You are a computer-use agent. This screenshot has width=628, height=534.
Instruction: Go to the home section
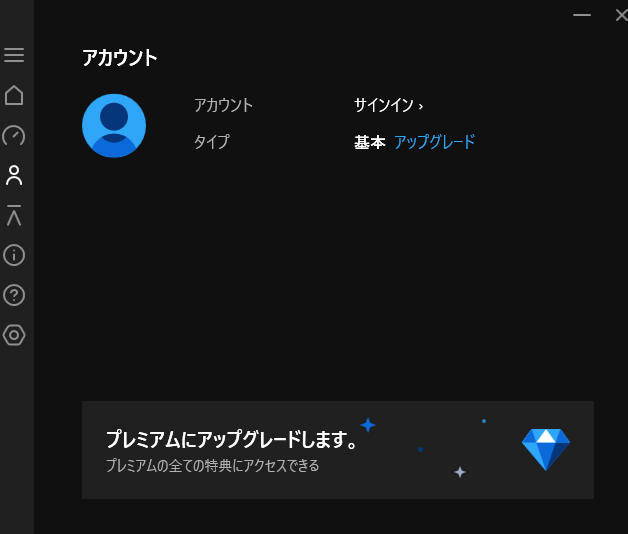(x=14, y=95)
